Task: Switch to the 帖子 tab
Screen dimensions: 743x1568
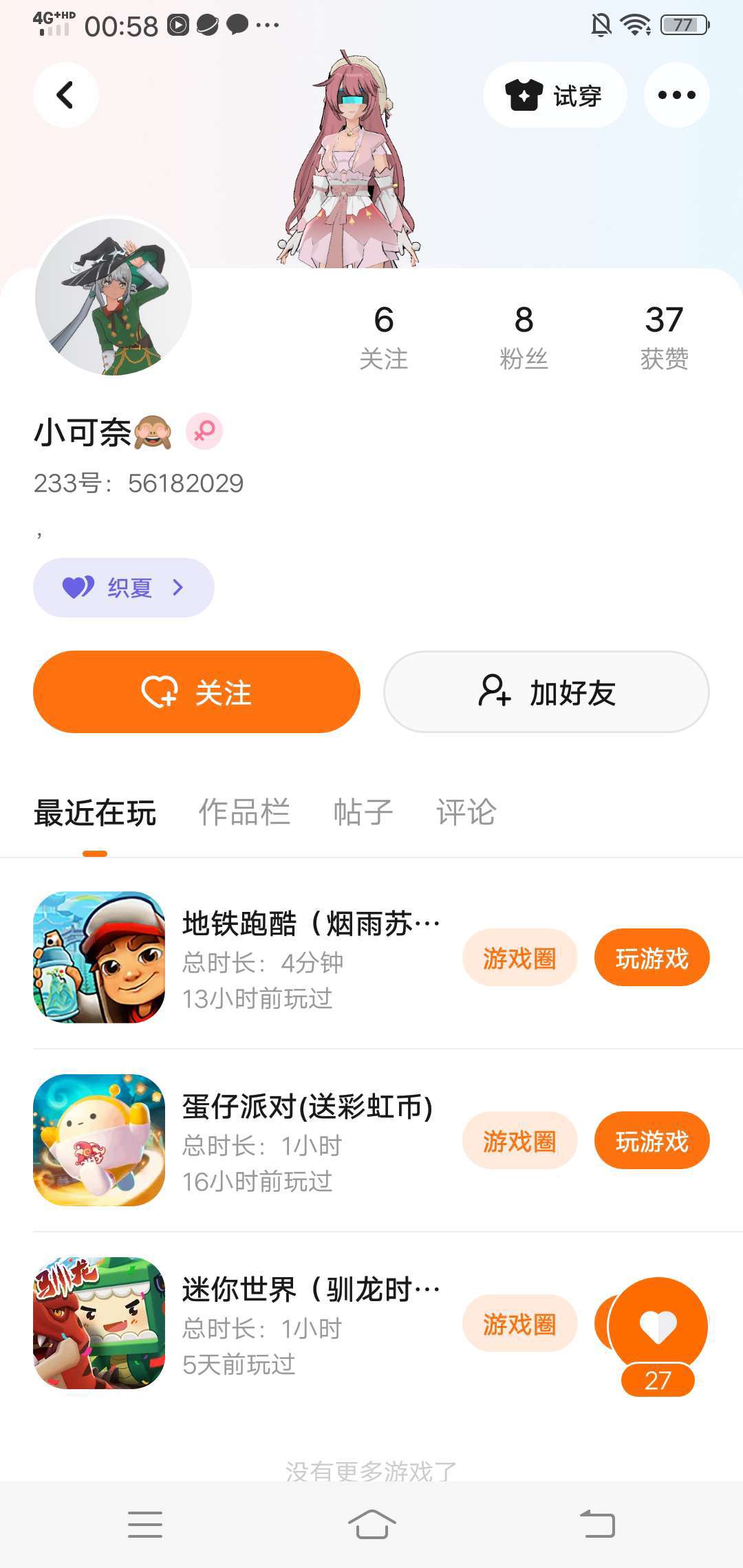Action: (363, 812)
